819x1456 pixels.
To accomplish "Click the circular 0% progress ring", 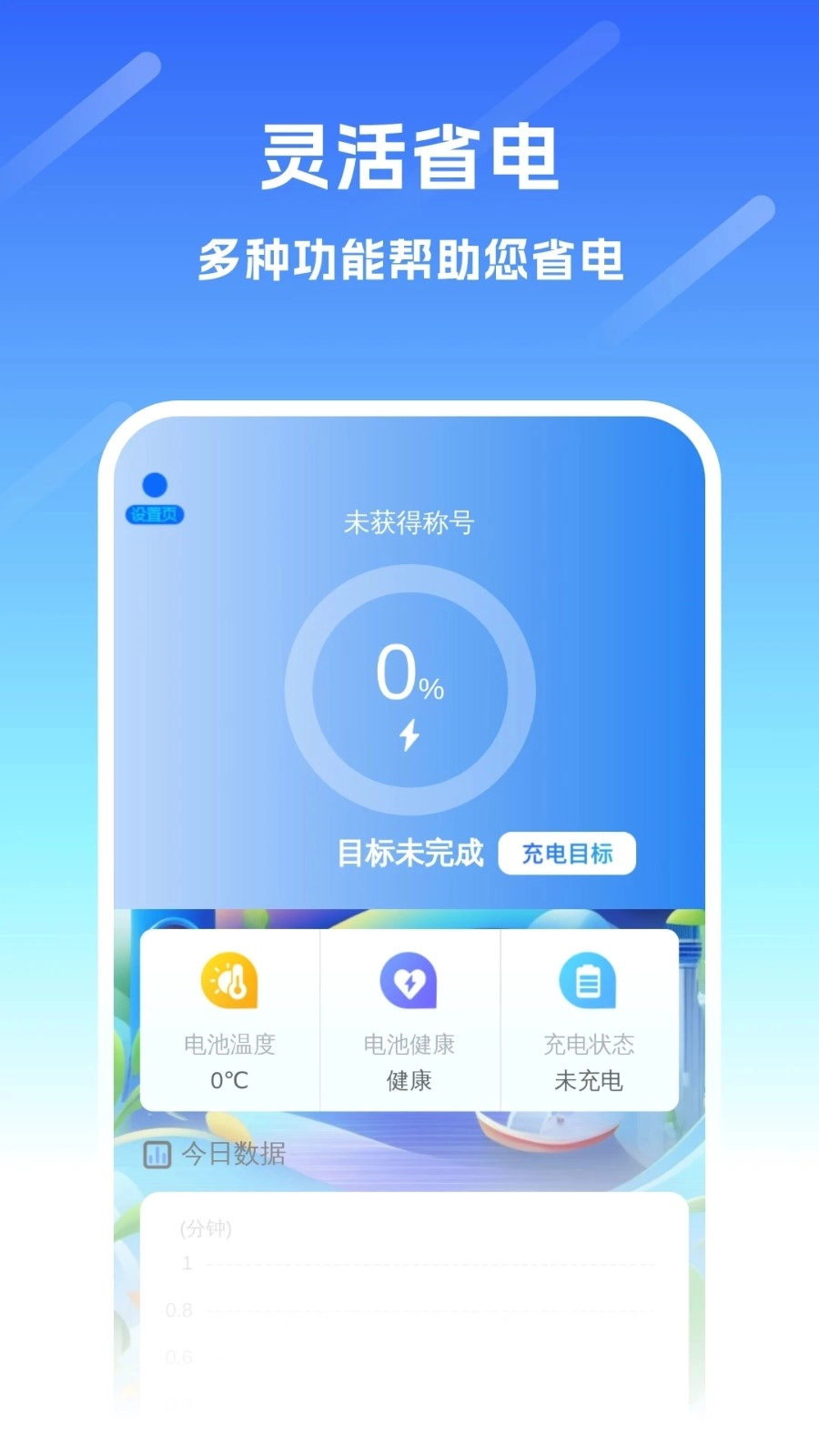I will (x=409, y=689).
